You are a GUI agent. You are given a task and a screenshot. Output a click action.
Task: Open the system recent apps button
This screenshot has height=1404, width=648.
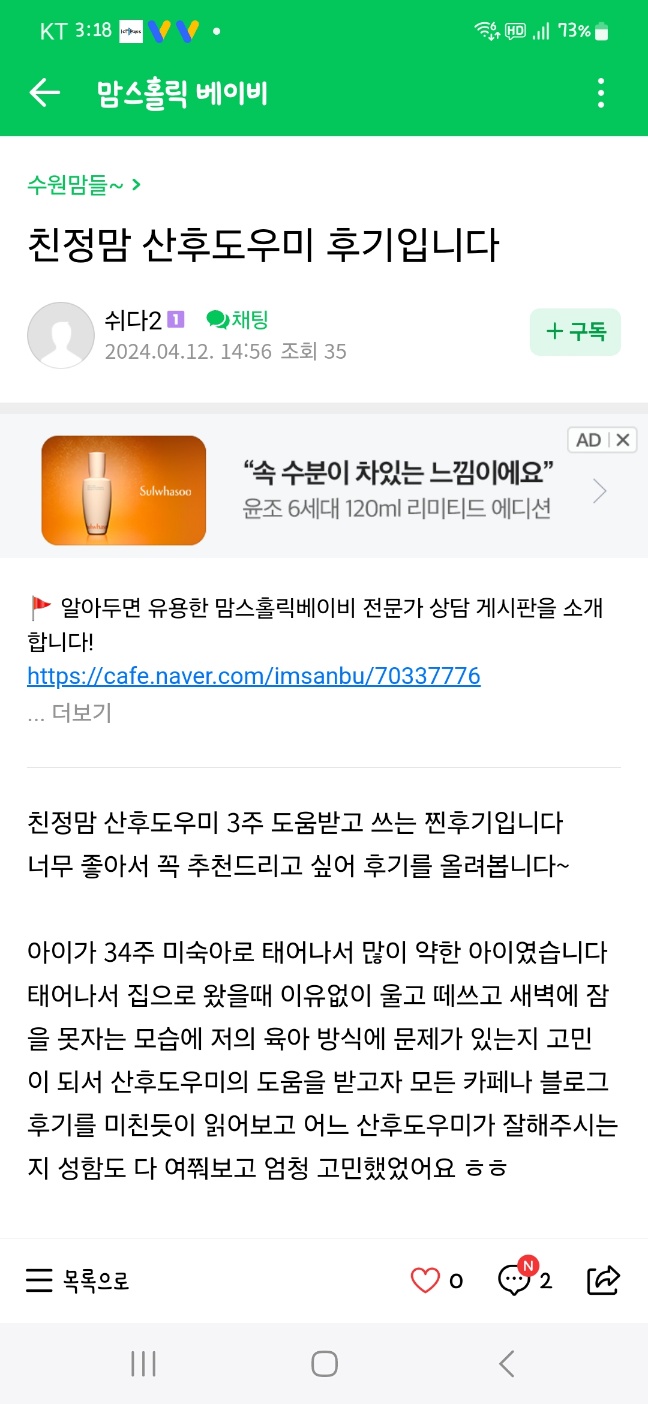click(x=143, y=1364)
